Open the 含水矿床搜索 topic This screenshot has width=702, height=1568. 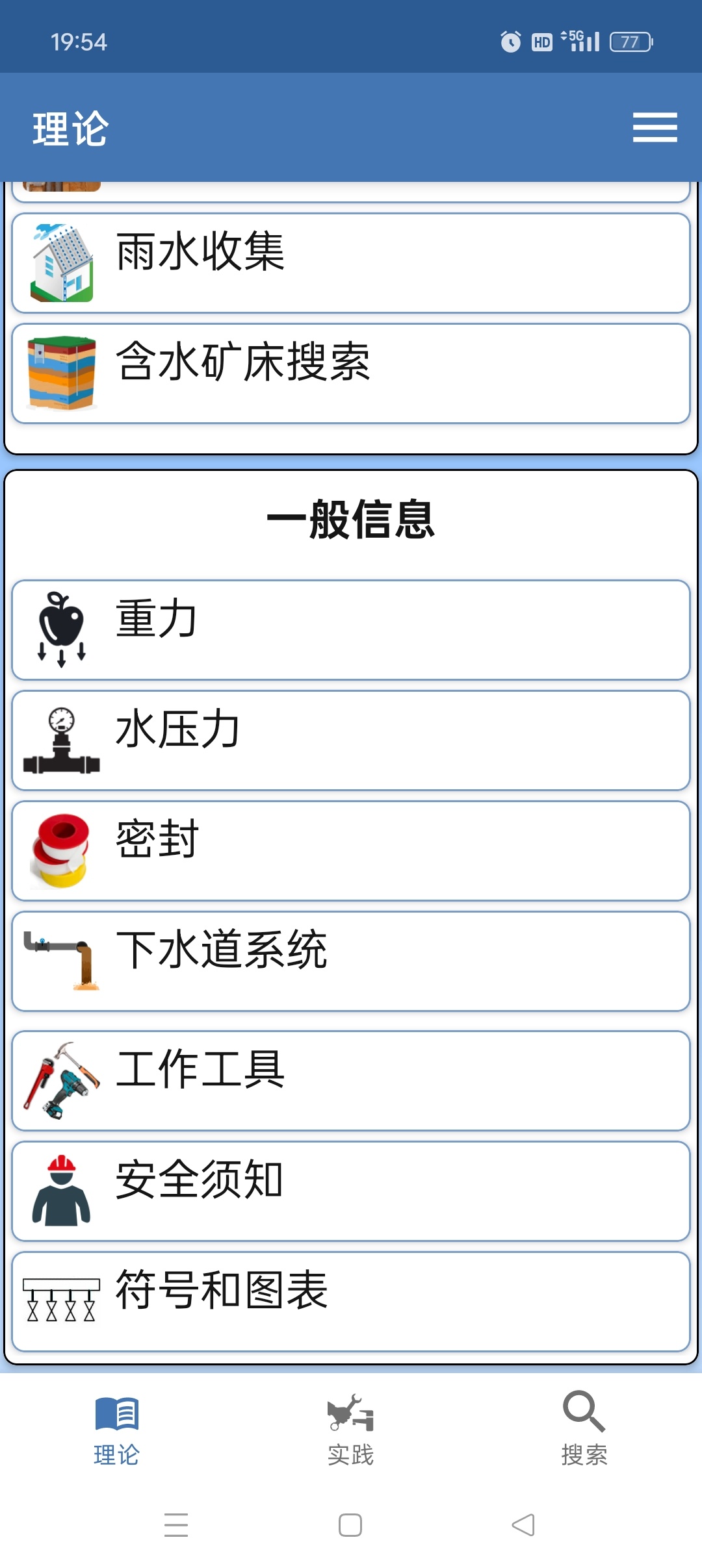point(351,373)
